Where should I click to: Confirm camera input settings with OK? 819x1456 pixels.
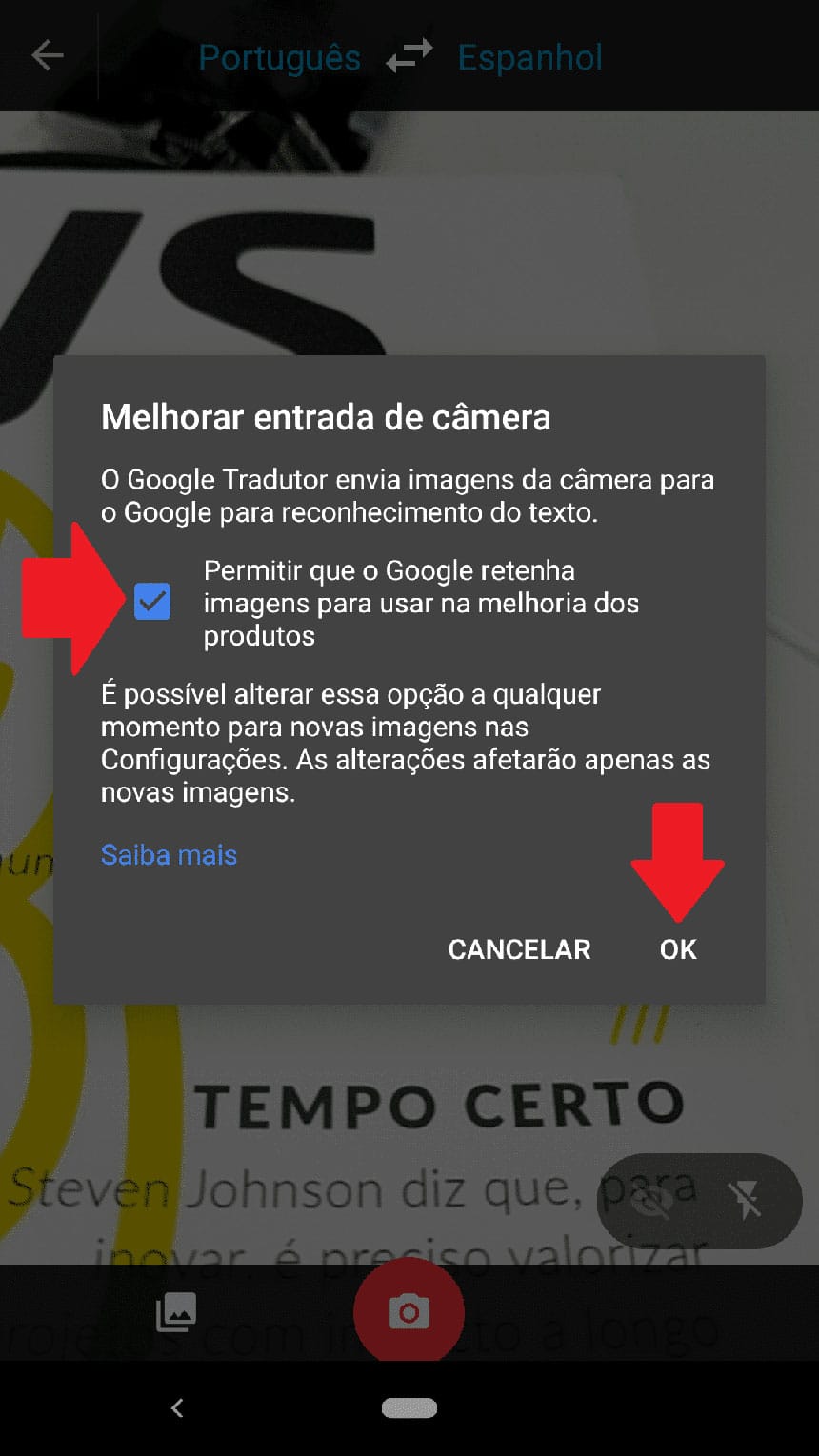pyautogui.click(x=678, y=948)
